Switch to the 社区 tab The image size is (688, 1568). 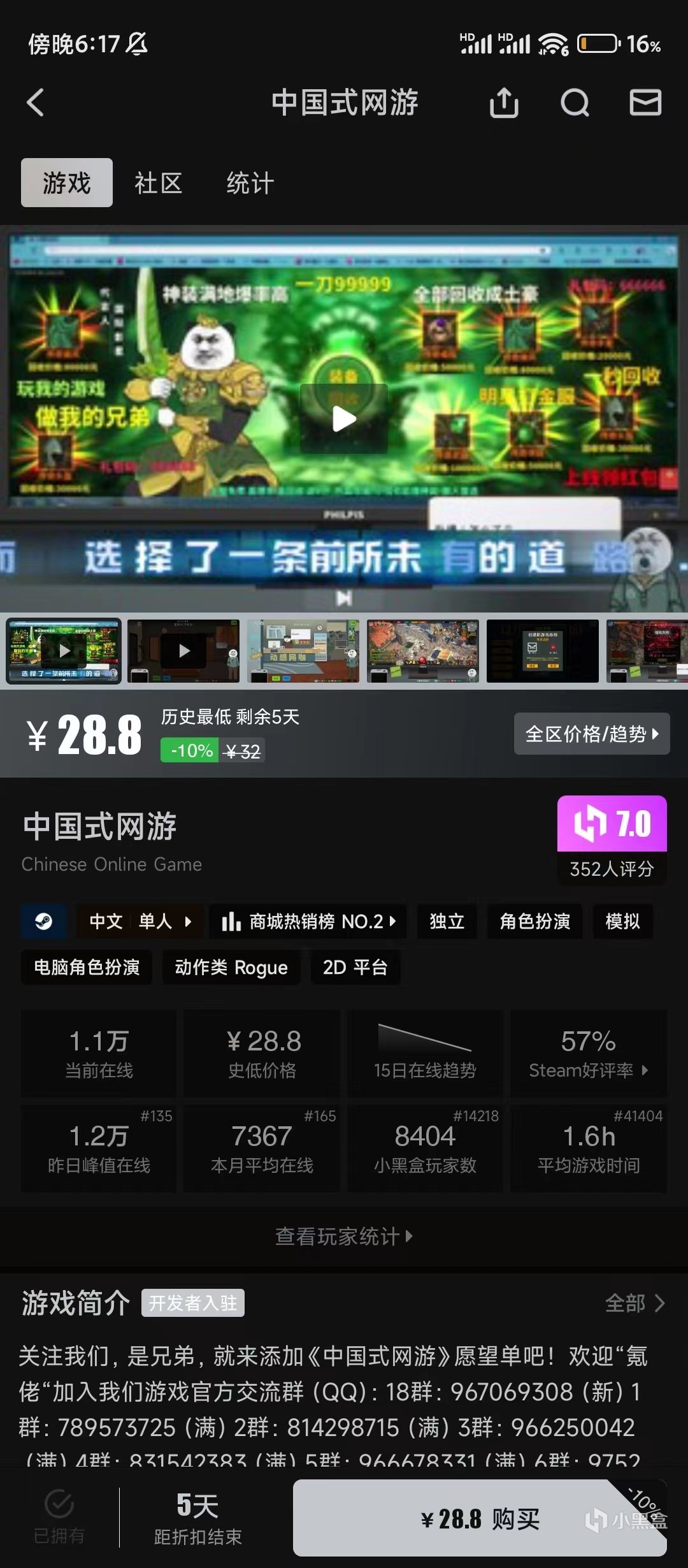pyautogui.click(x=159, y=183)
